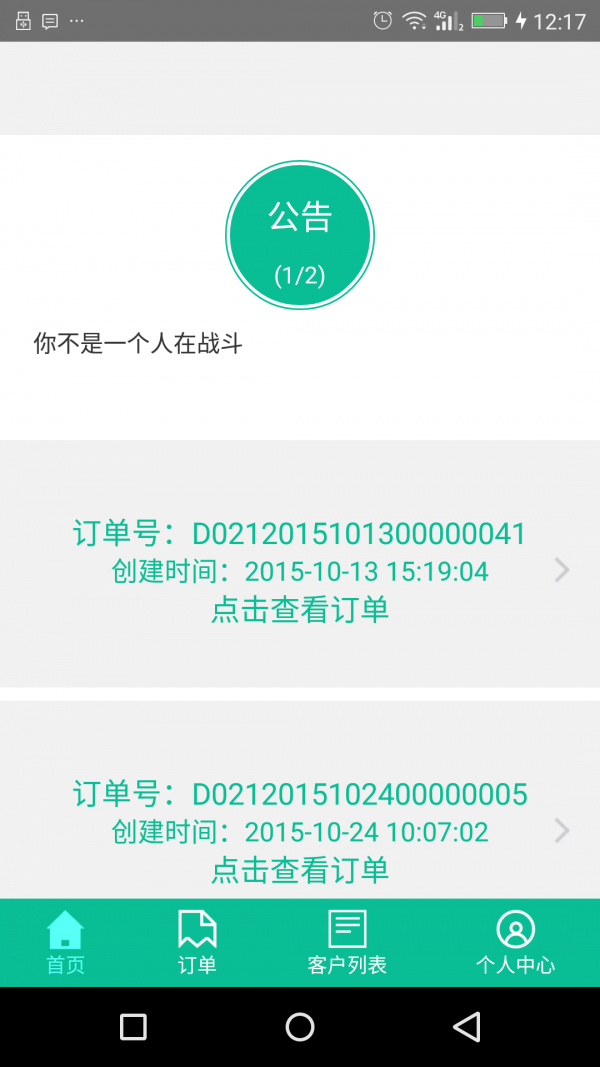600x1067 pixels.
Task: Open the 公告 announcement circle
Action: tap(300, 235)
